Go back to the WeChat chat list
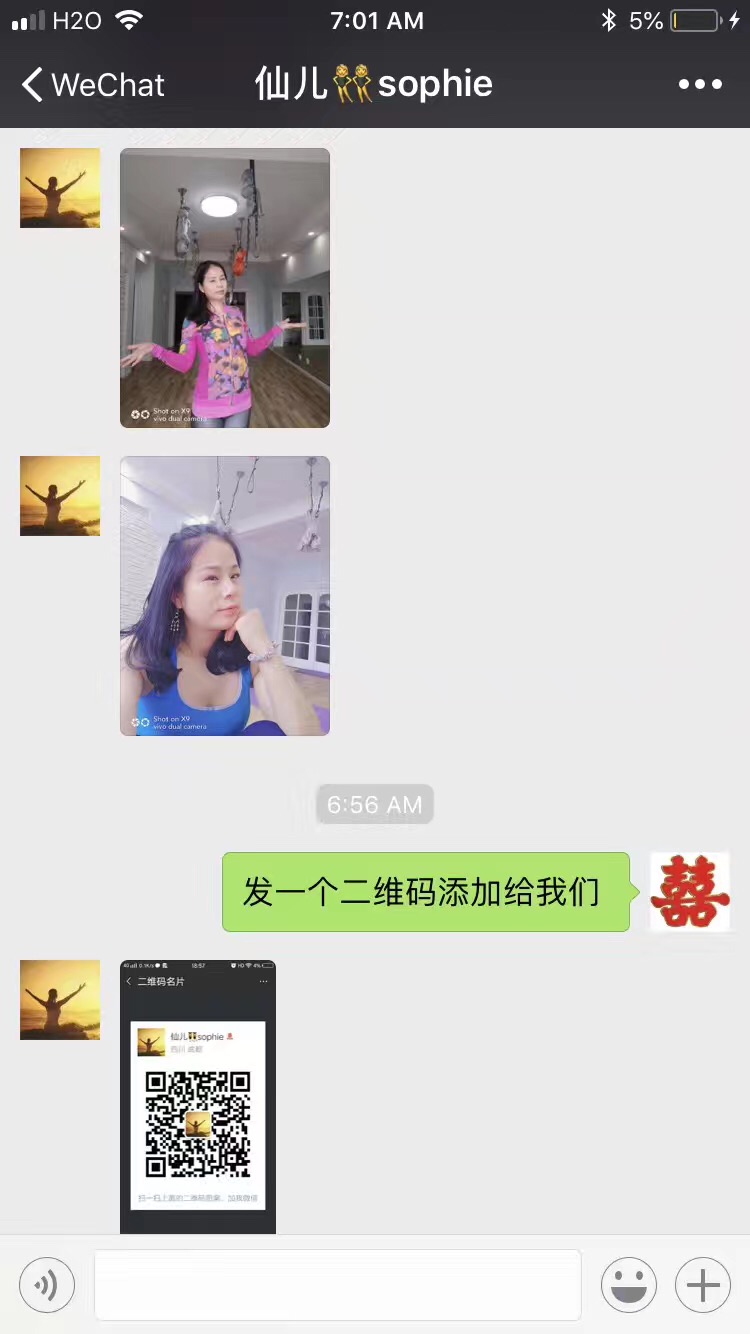750x1334 pixels. click(92, 85)
